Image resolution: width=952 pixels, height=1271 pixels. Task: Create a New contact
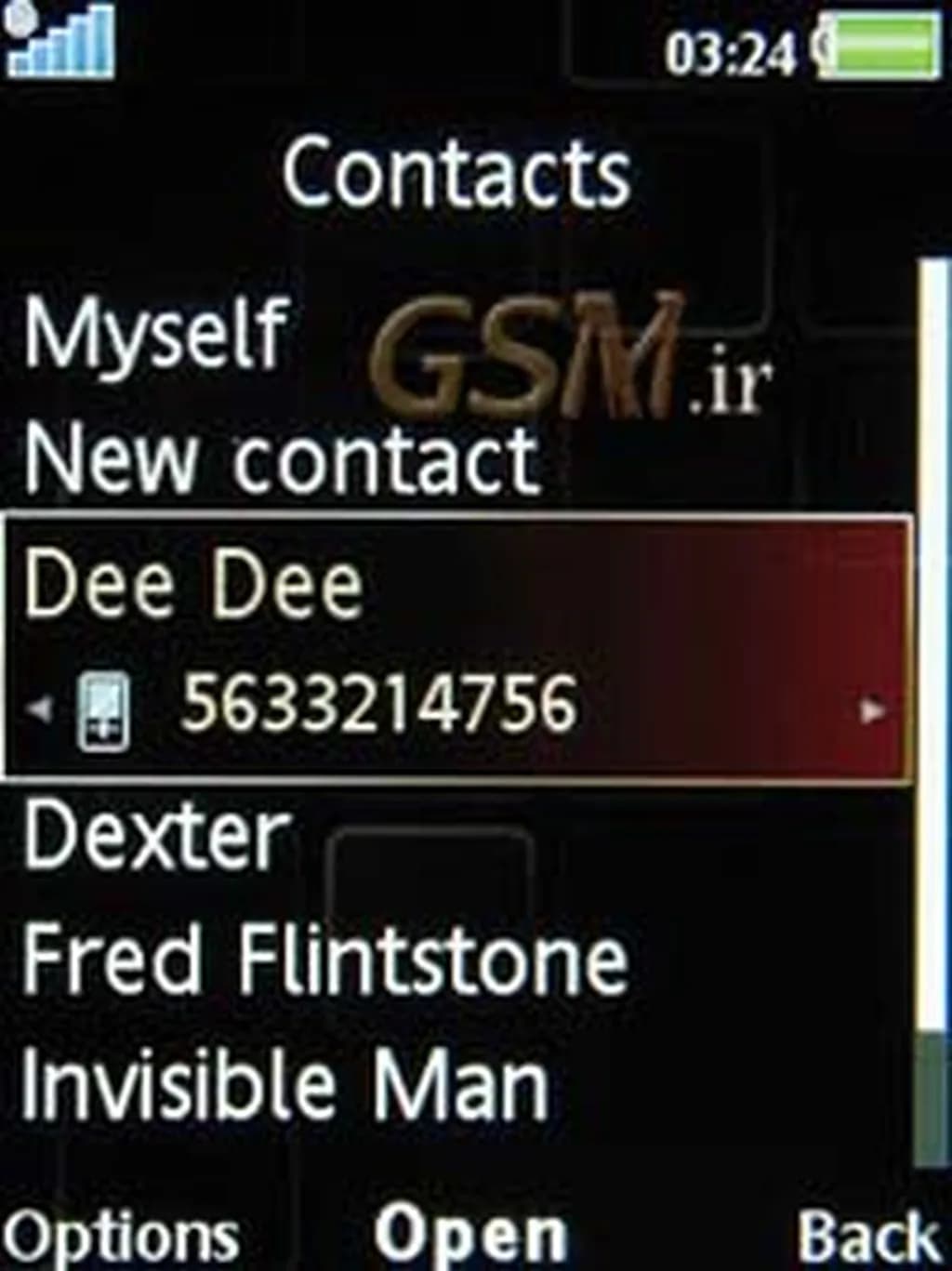coord(281,459)
